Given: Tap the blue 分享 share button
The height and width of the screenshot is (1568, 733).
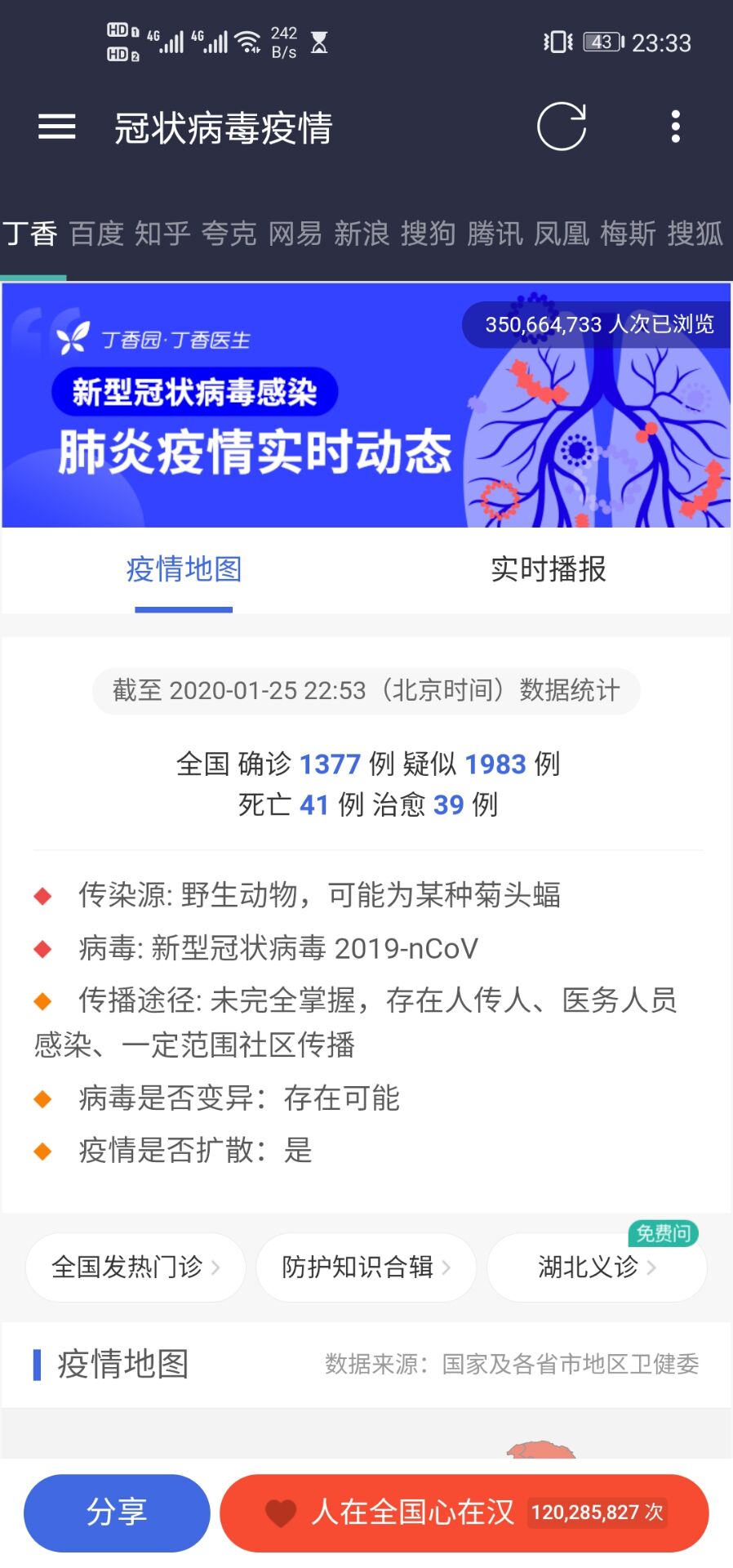Looking at the screenshot, I should [117, 1512].
